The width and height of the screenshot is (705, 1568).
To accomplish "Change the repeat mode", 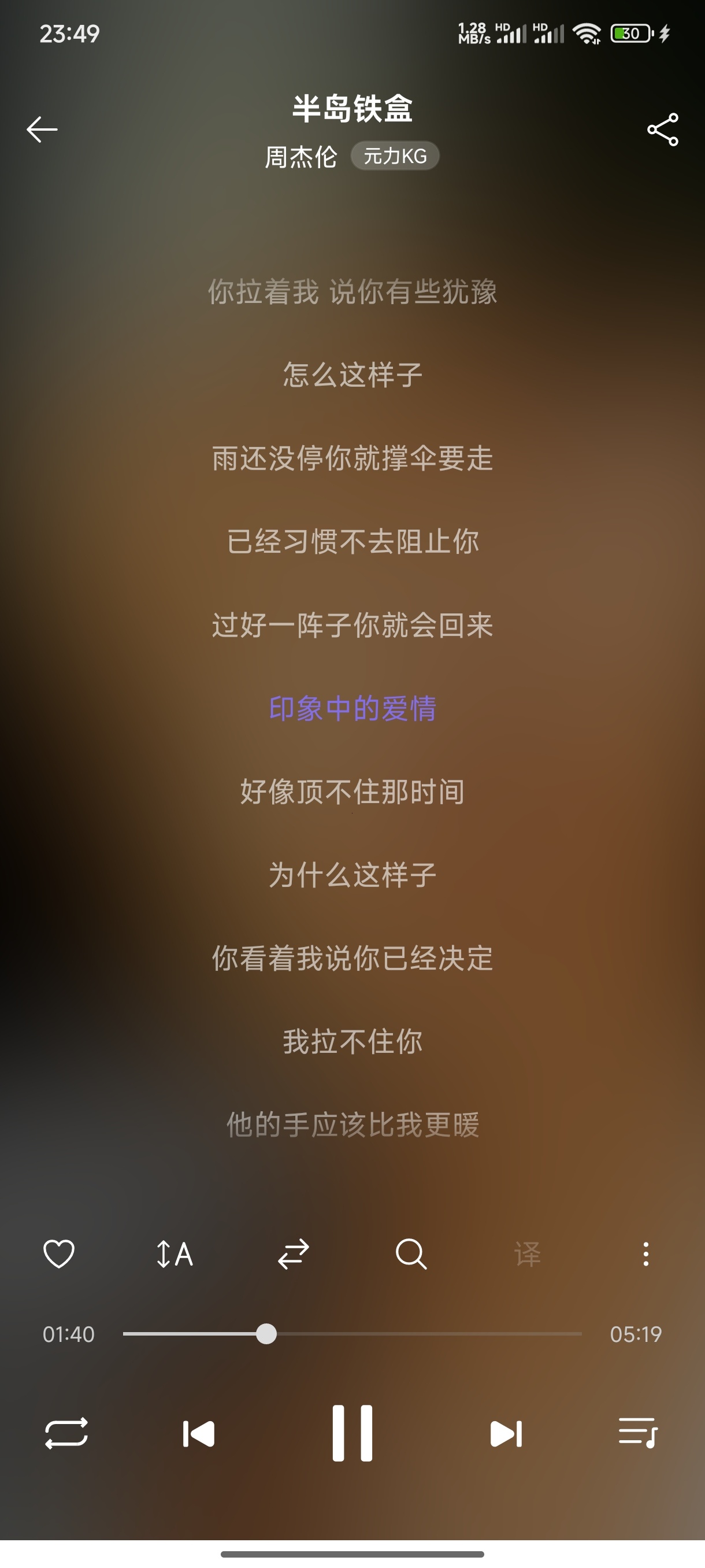I will pos(66,1433).
